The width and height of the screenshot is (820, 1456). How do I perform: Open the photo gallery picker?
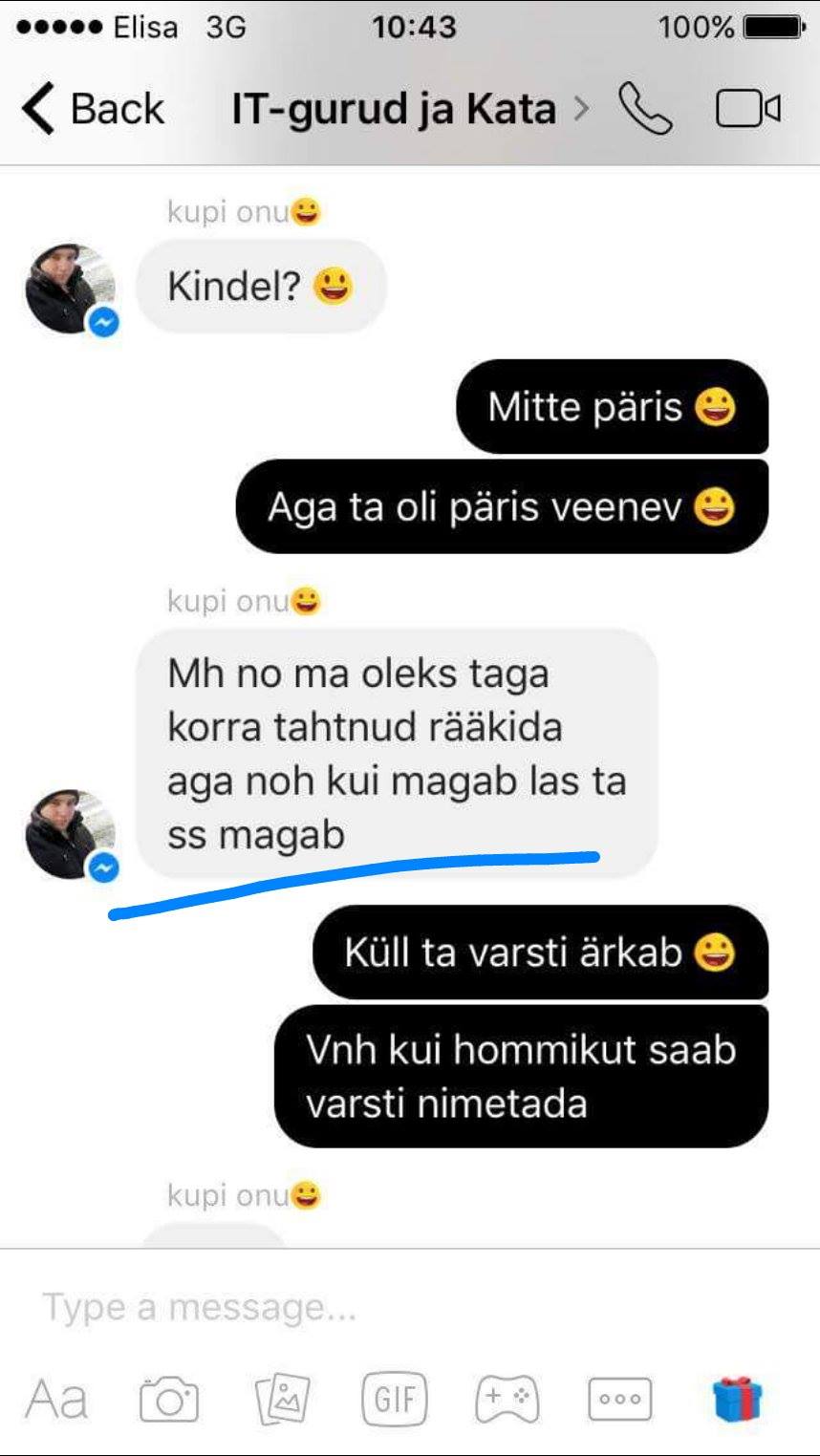click(283, 1400)
